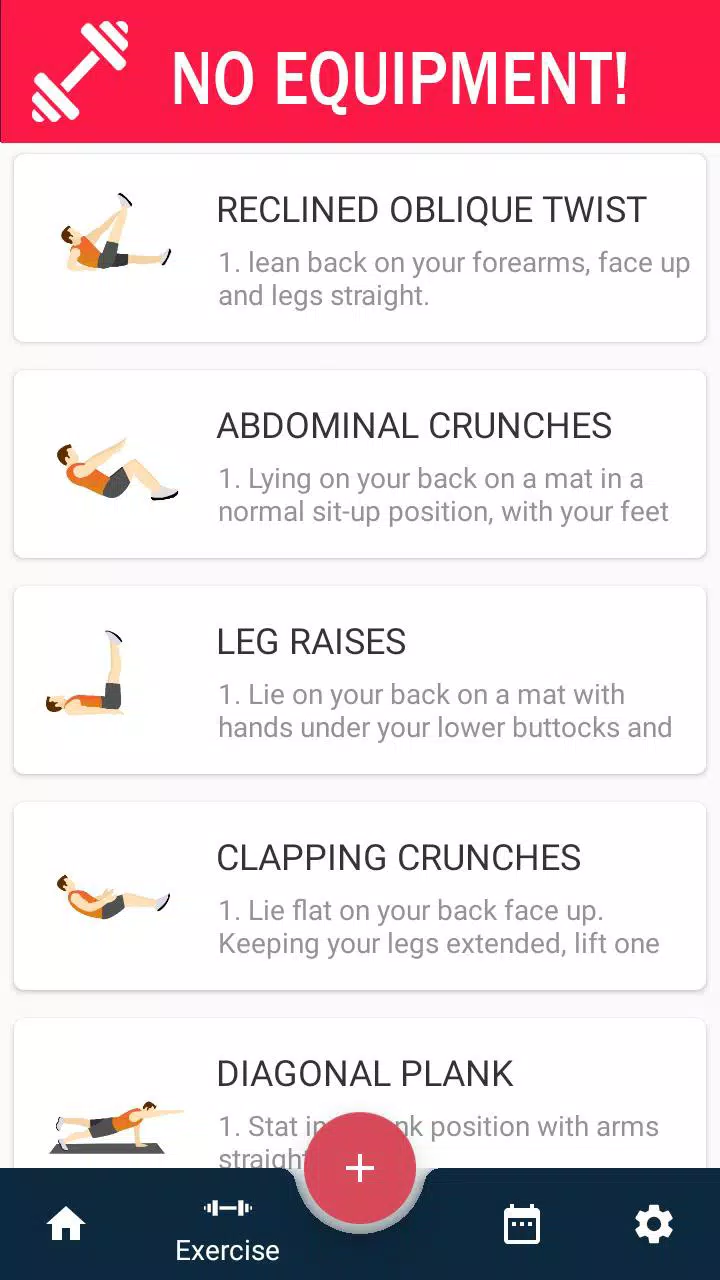Tap the Diagonal Plank exercise illustration
Viewport: 720px width, 1280px height.
tap(110, 1130)
